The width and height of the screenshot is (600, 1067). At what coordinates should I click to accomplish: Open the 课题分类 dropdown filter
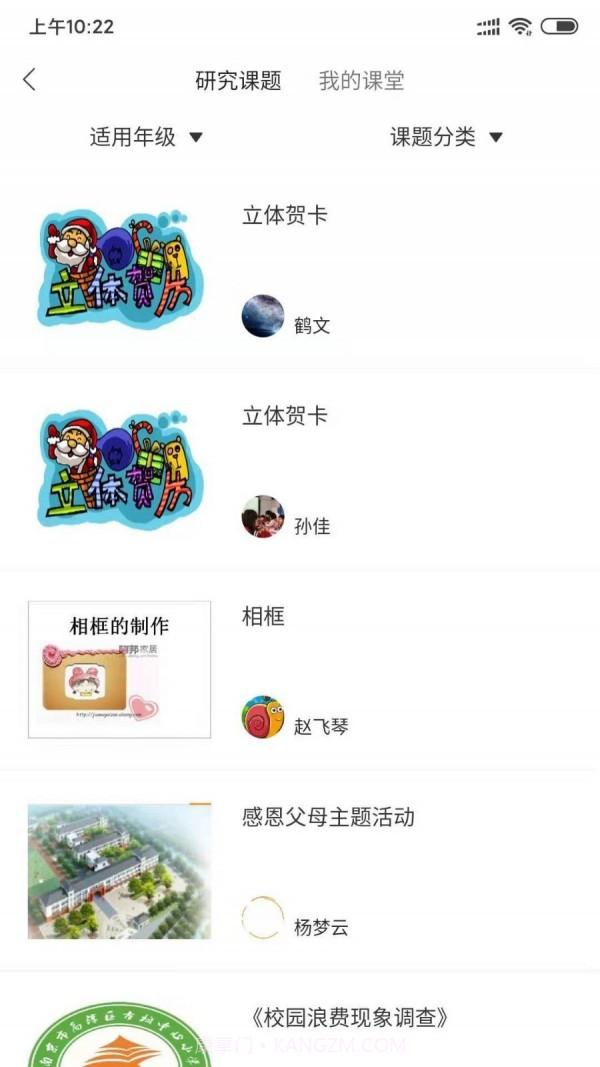446,137
